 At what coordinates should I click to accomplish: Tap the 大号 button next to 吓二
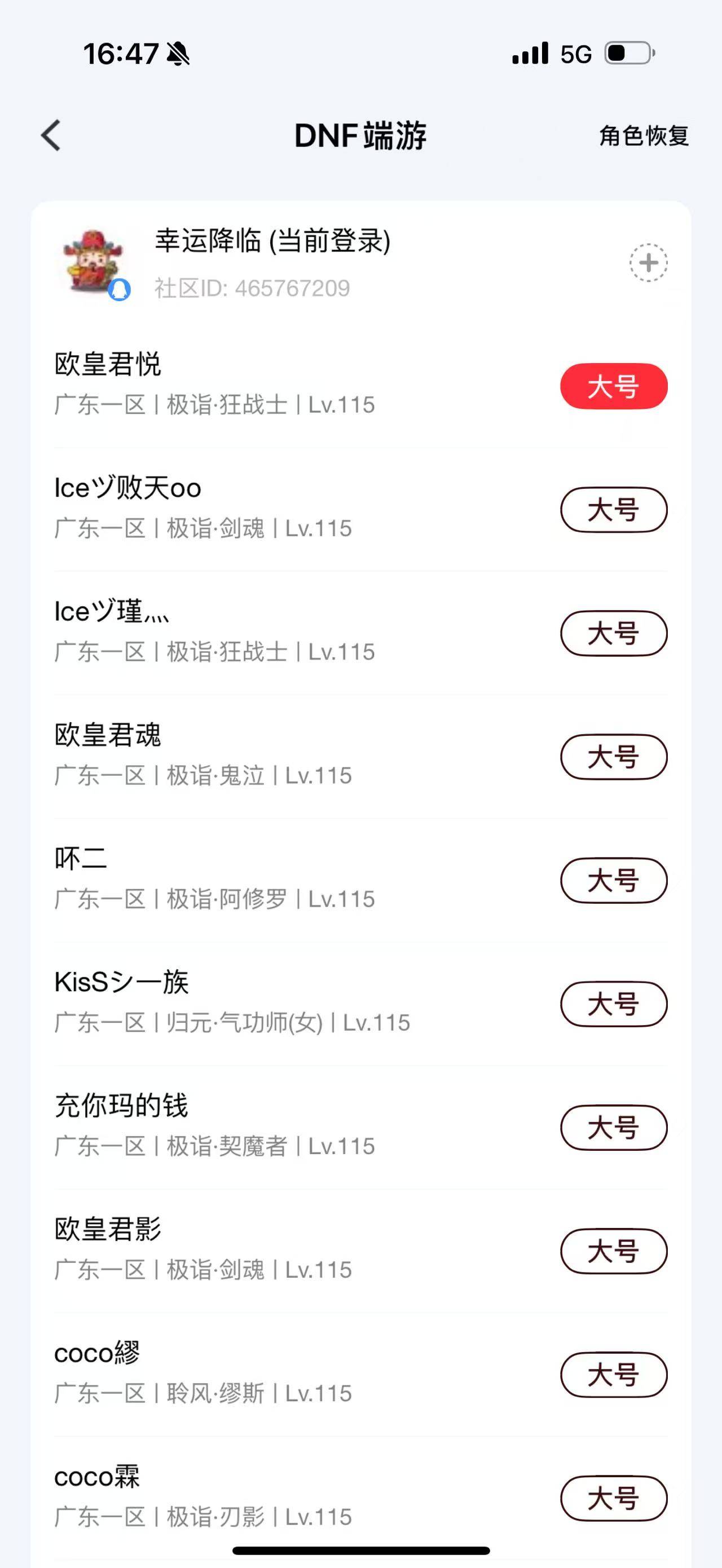pyautogui.click(x=613, y=880)
